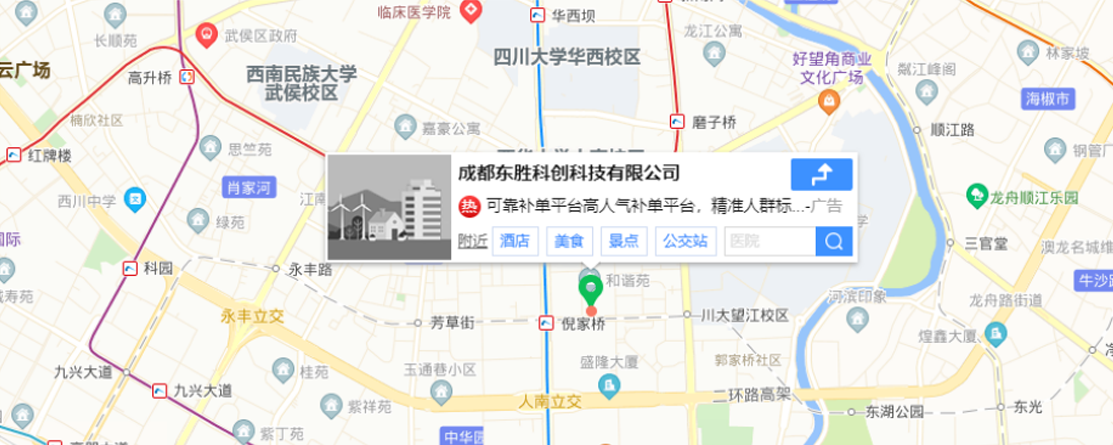
Task: Select the 磨子桥 metro station marker
Action: click(x=677, y=122)
